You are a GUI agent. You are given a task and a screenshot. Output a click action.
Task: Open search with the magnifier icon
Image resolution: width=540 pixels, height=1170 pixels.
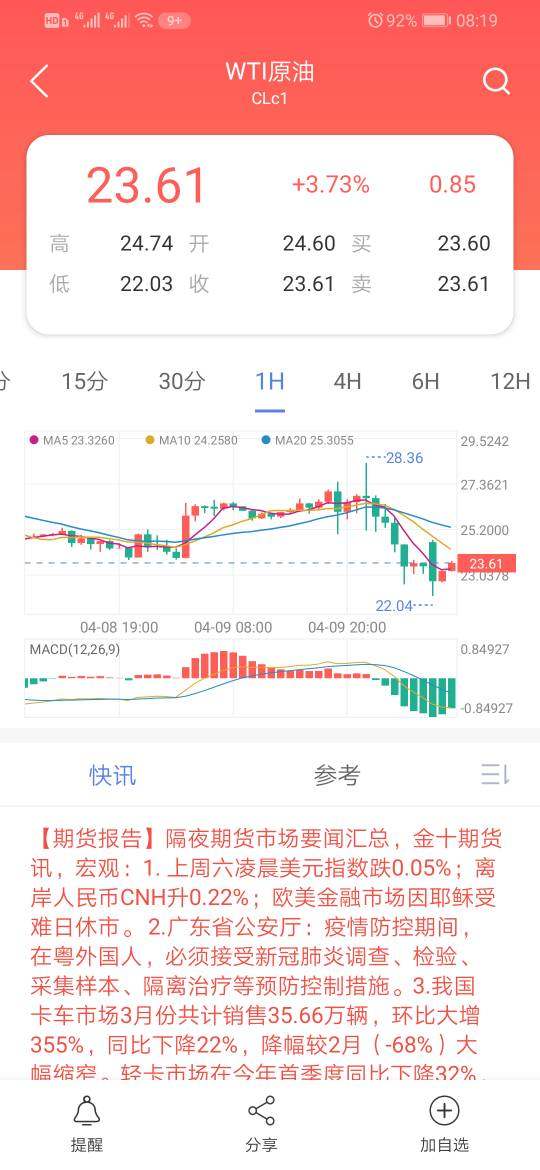pos(496,81)
